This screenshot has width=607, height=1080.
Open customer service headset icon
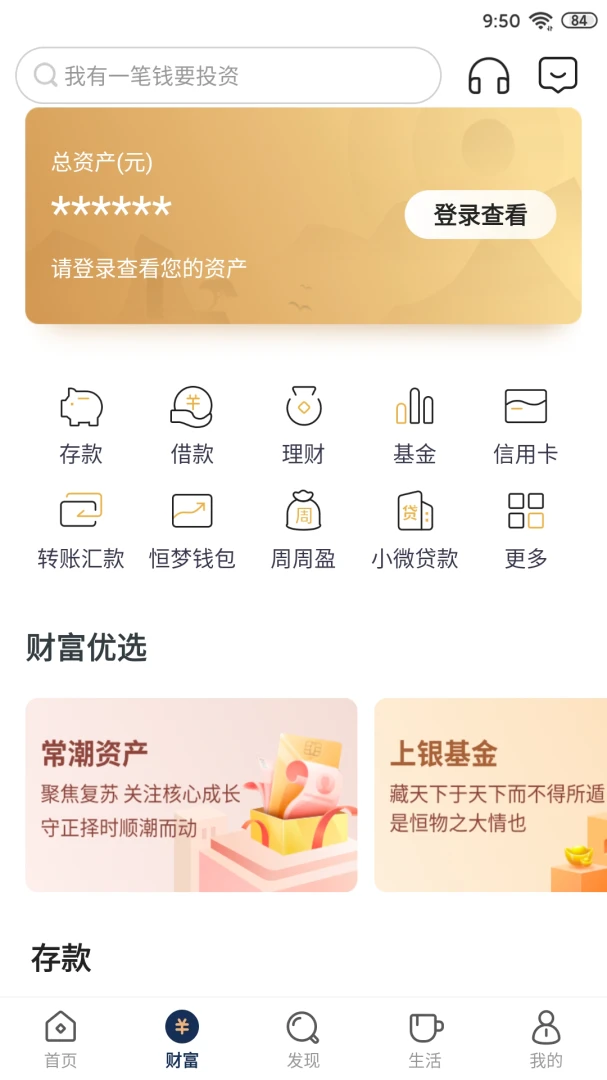pyautogui.click(x=489, y=76)
